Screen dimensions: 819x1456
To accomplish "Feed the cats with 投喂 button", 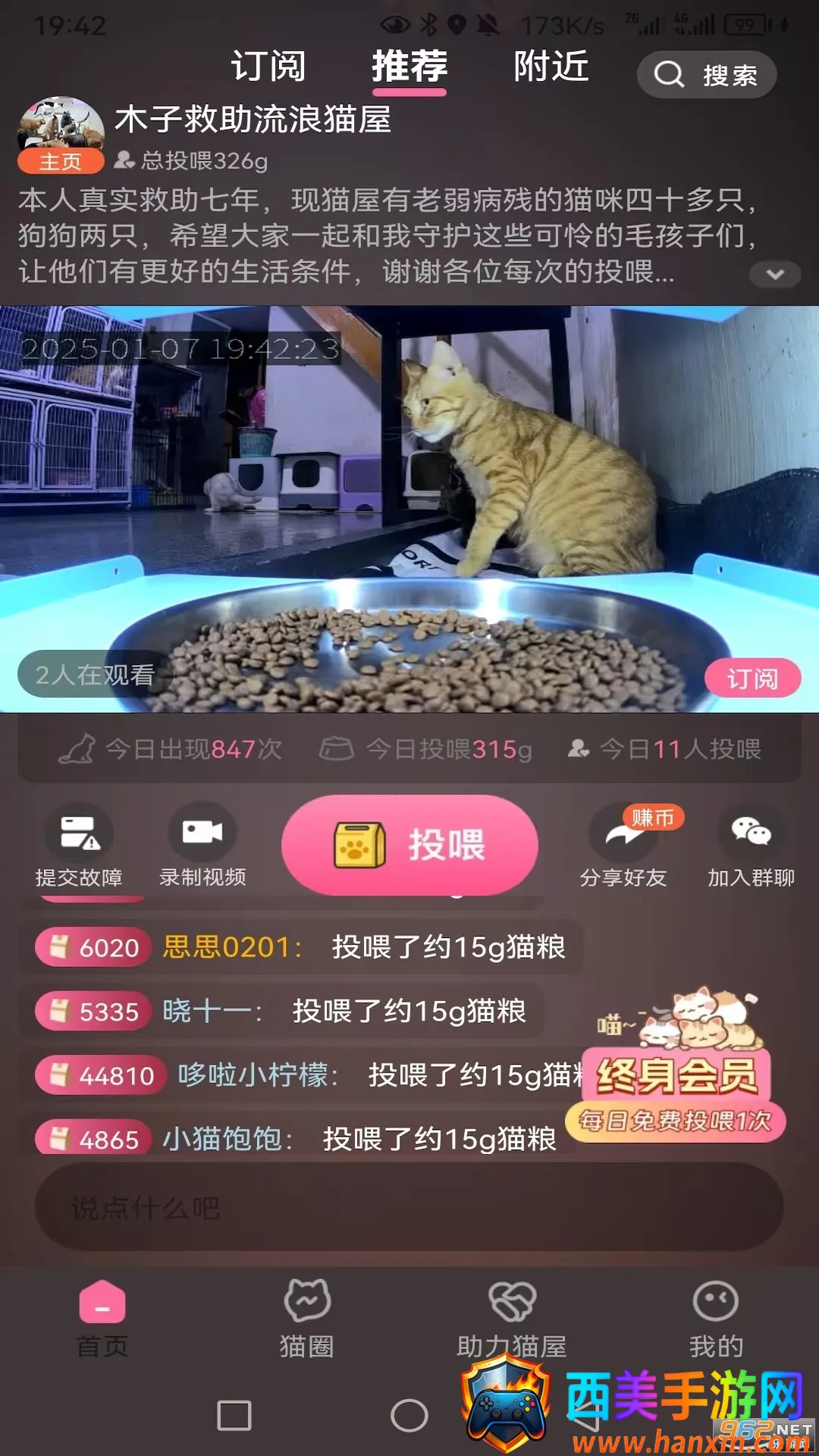I will [x=409, y=845].
